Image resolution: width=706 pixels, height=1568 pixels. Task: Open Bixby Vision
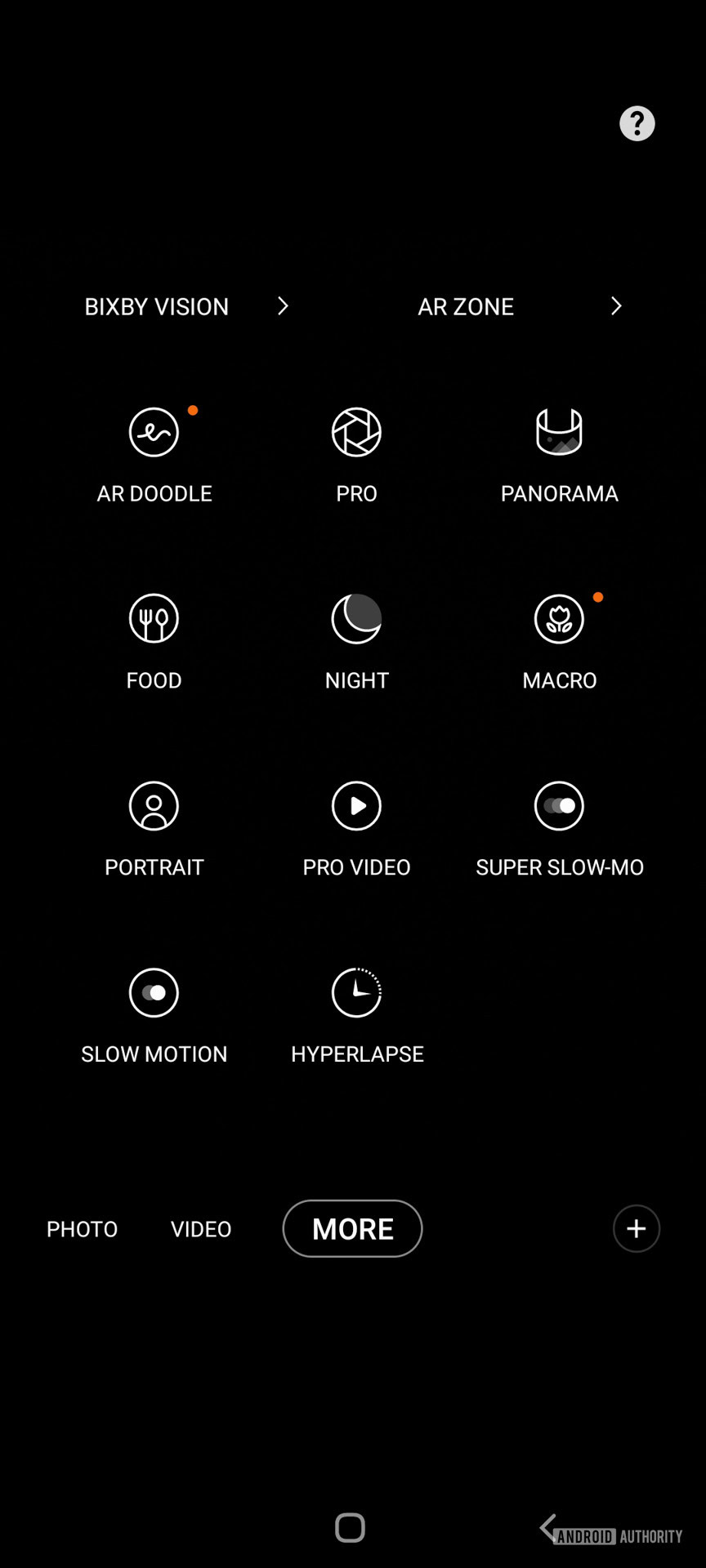point(186,306)
